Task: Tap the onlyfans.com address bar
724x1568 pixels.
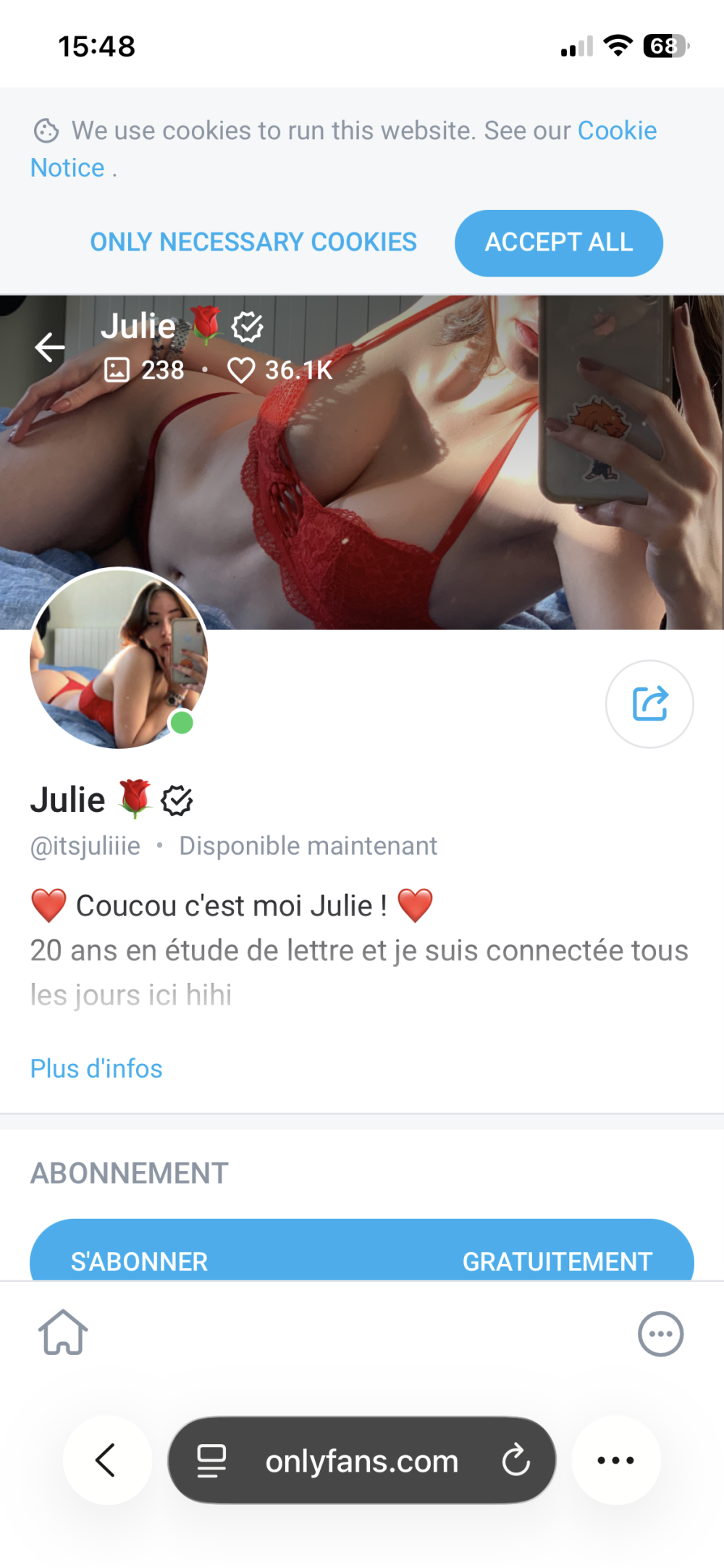Action: point(361,1462)
